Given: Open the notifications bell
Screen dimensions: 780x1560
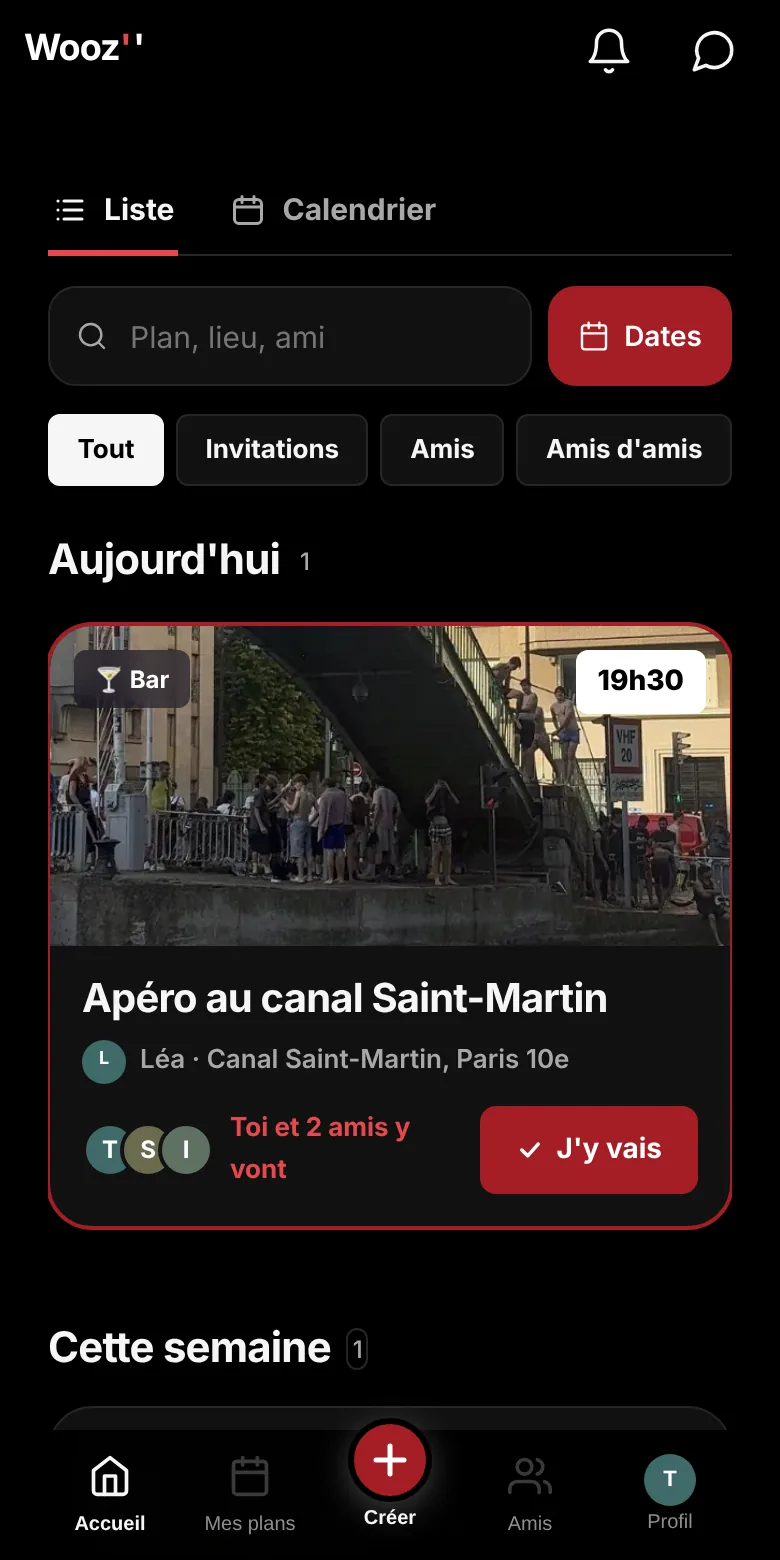Looking at the screenshot, I should [x=608, y=51].
